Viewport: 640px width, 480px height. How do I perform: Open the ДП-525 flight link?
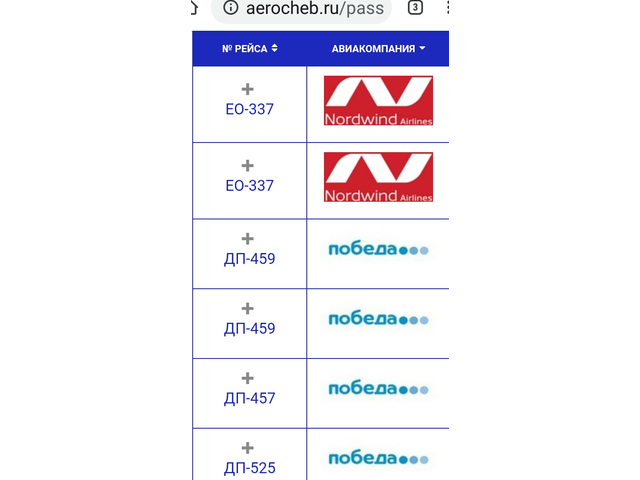click(249, 468)
